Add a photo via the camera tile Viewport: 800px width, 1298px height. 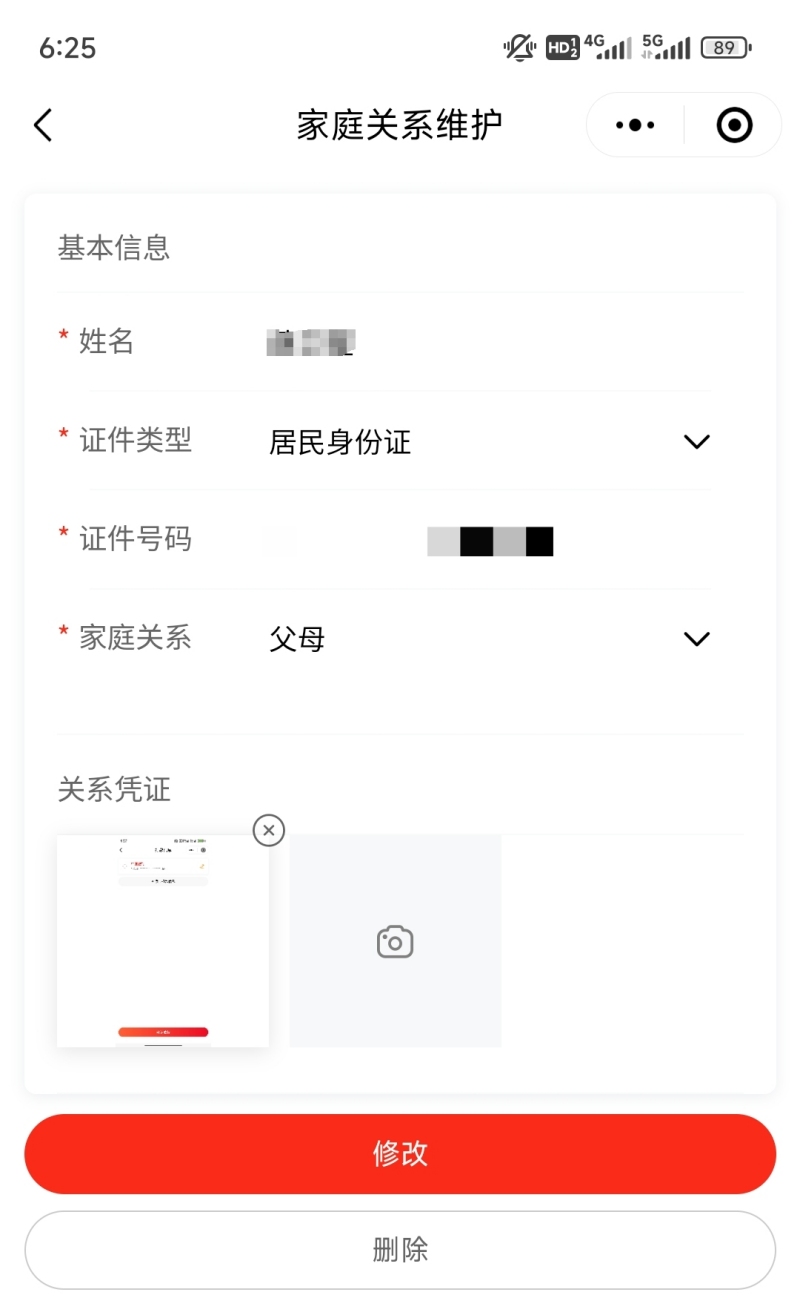(x=395, y=941)
